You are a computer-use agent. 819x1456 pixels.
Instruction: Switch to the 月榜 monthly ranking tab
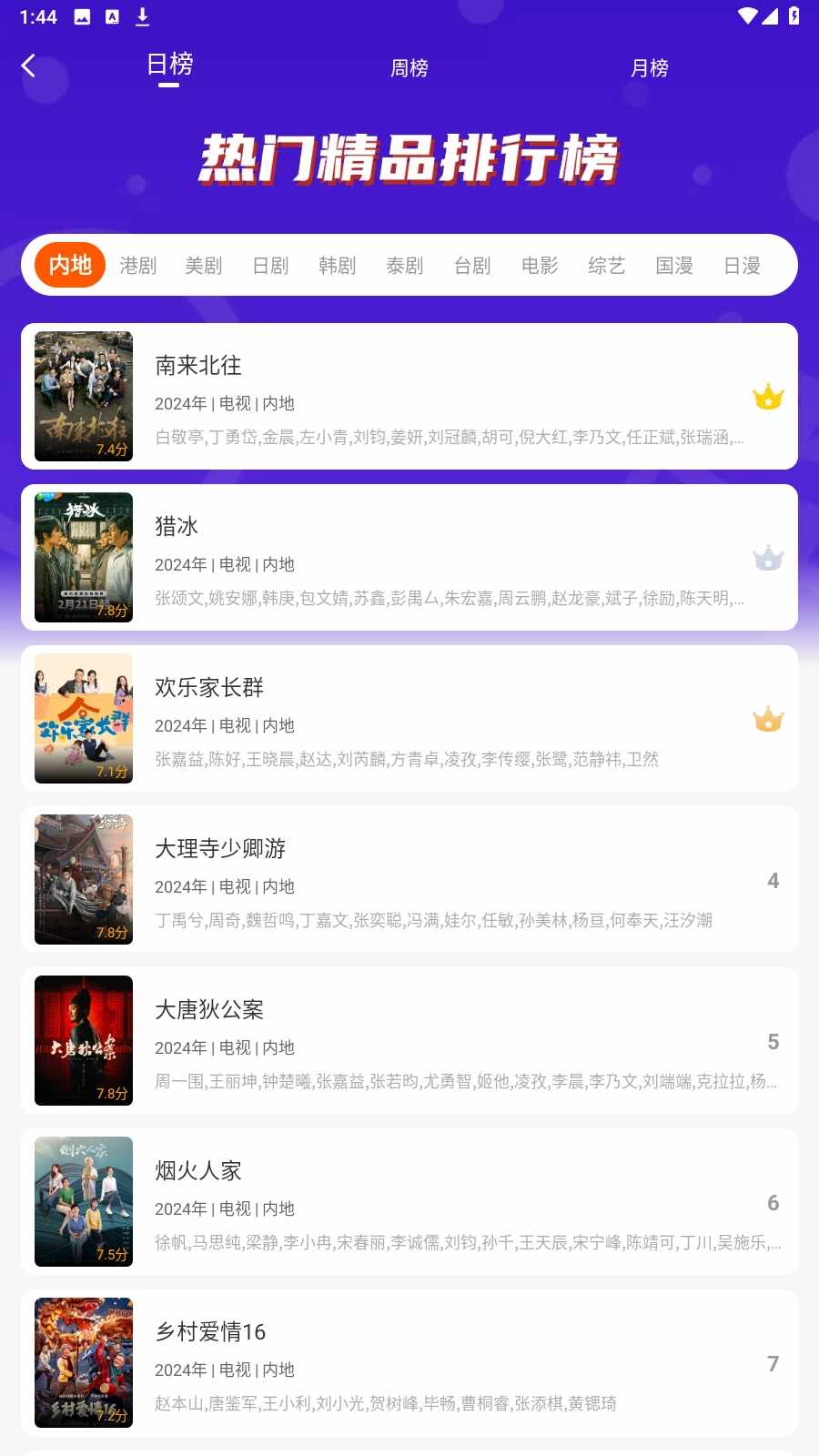pyautogui.click(x=650, y=68)
